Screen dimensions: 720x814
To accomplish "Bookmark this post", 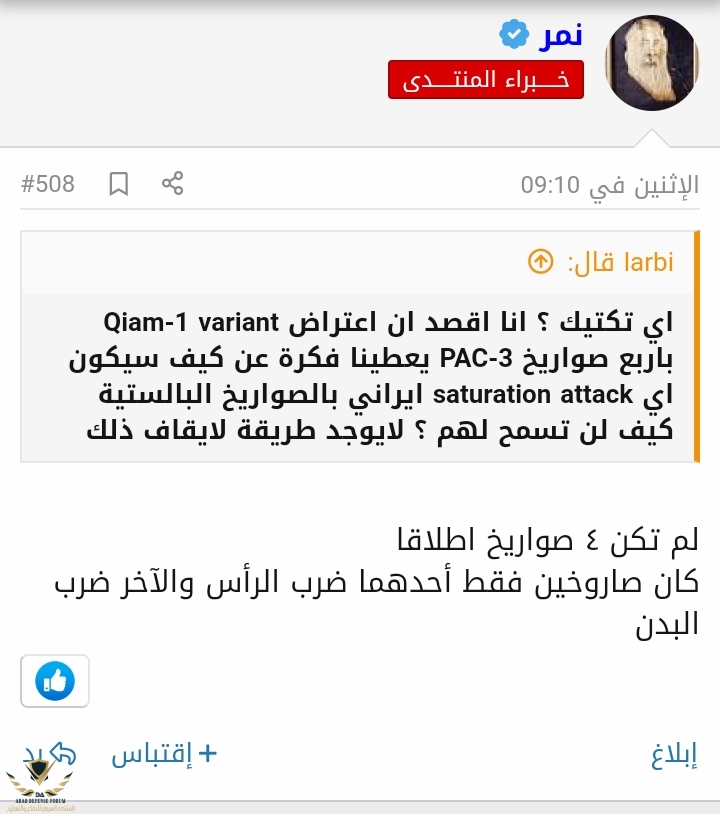I will click(119, 184).
